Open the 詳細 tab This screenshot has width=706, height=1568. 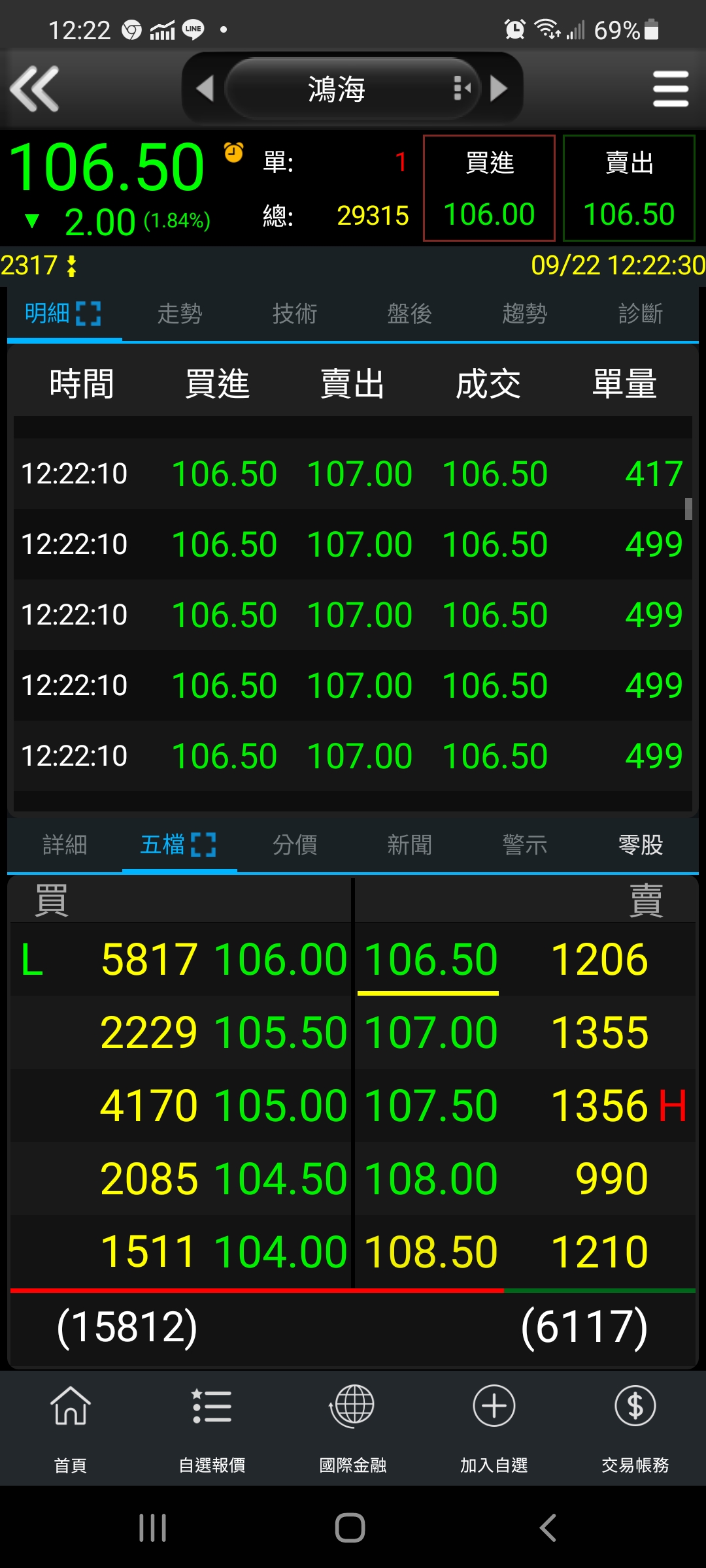pos(65,845)
